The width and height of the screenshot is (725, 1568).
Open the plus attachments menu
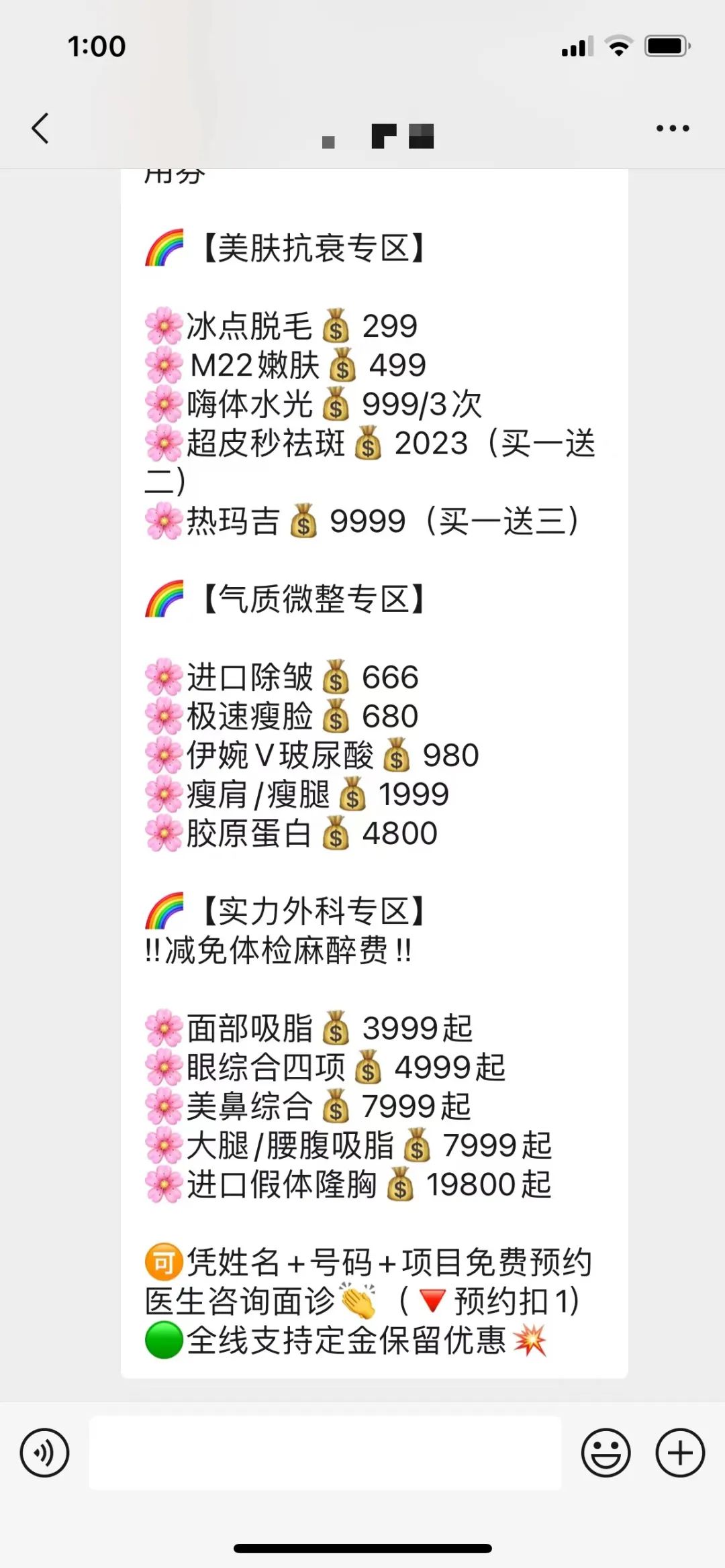(x=680, y=1453)
